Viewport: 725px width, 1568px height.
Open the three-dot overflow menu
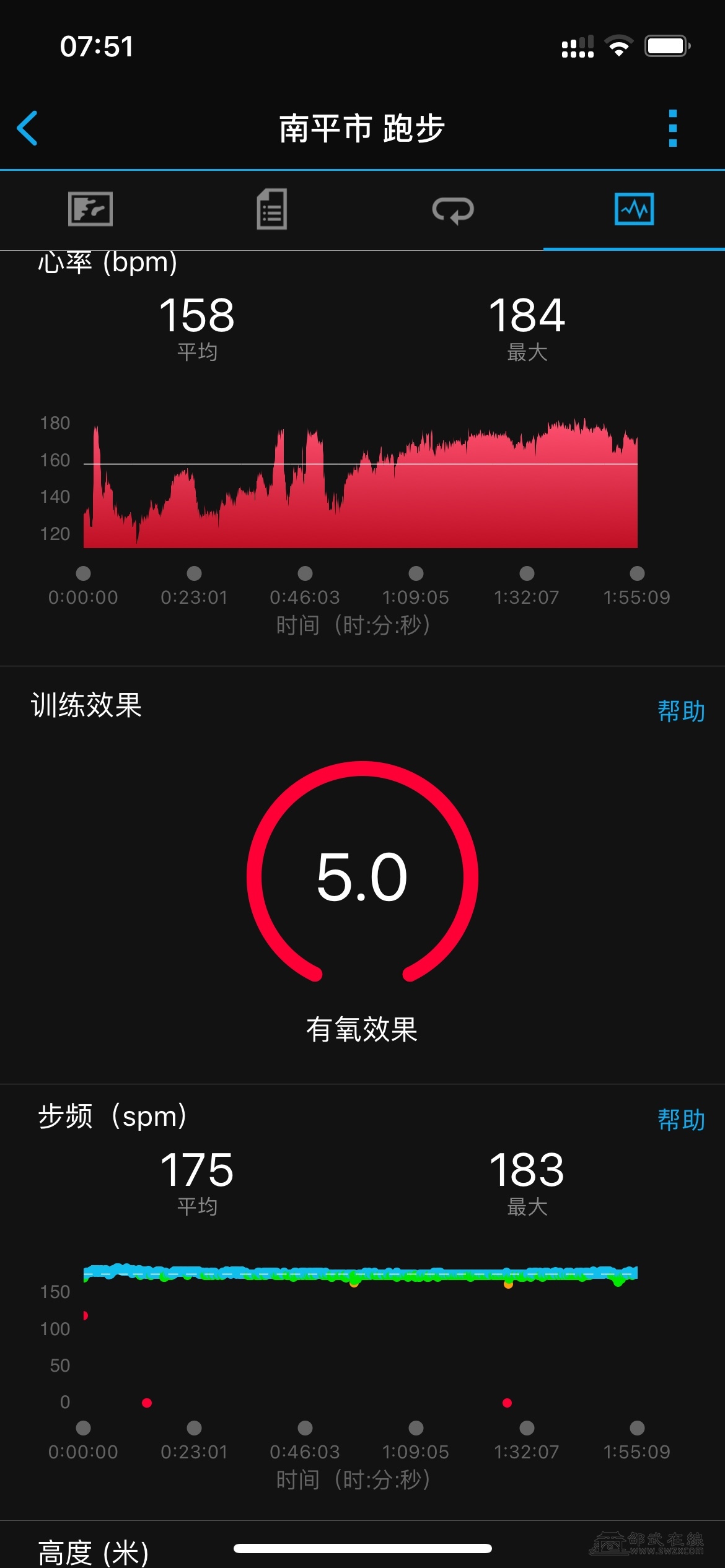pos(673,128)
